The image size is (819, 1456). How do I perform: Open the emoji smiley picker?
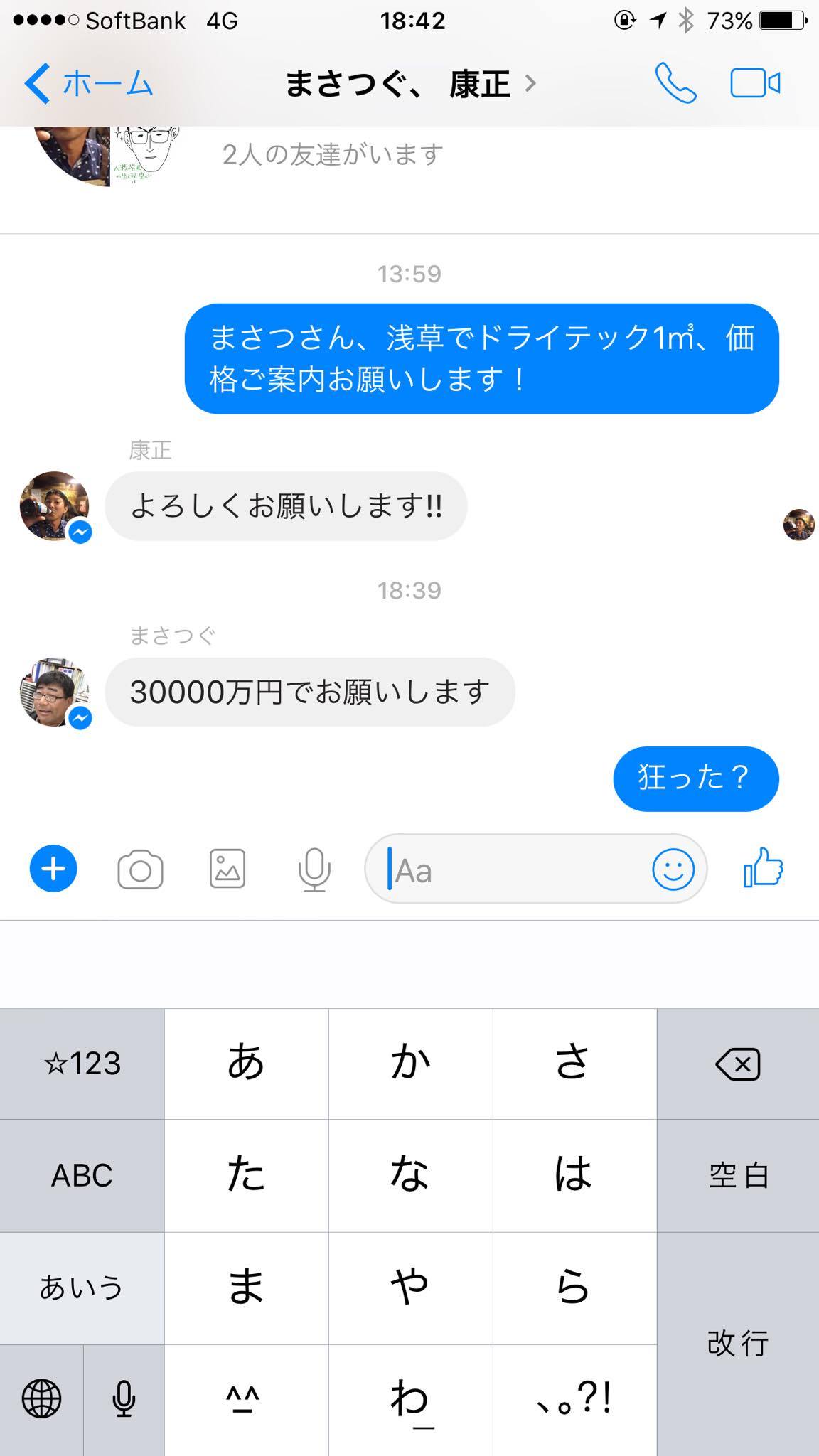point(673,869)
